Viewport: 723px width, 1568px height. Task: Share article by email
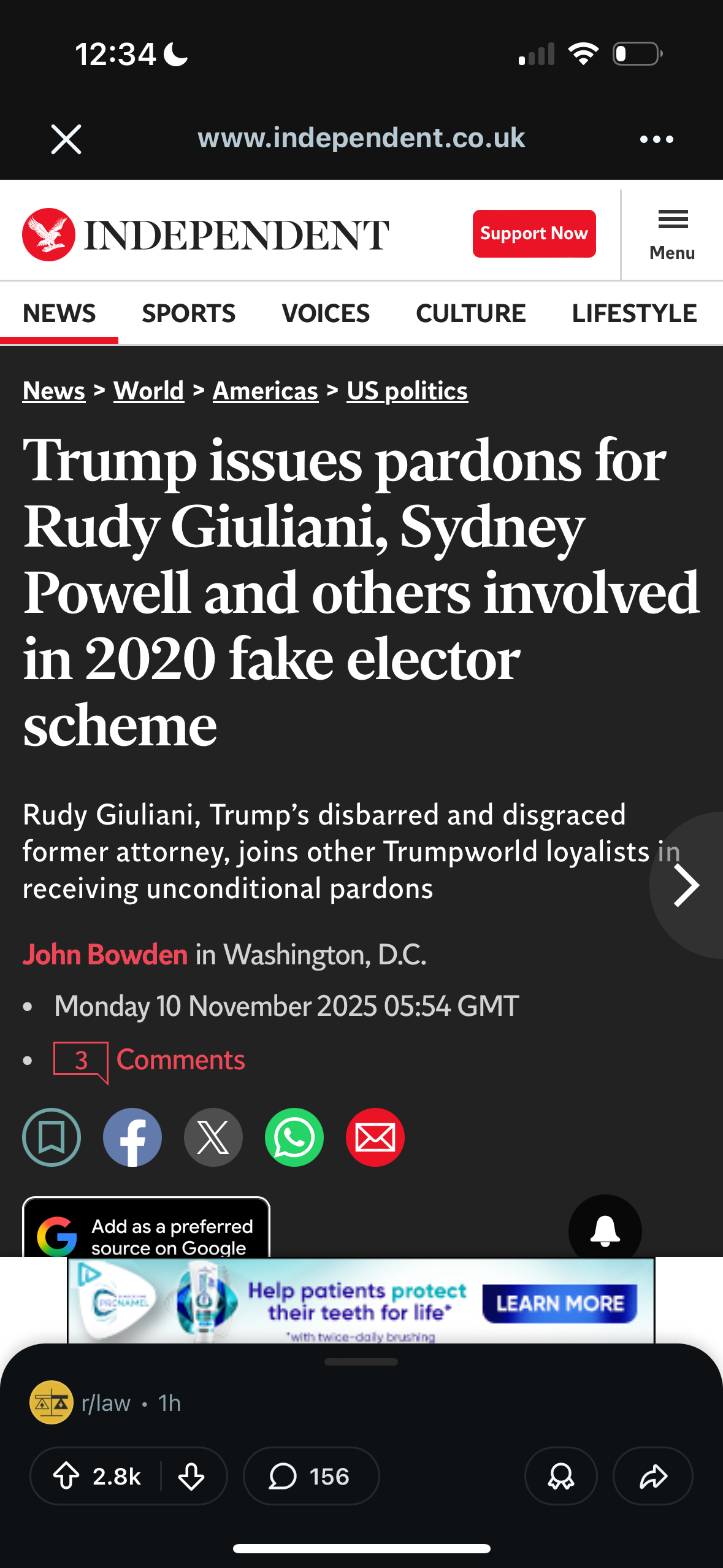pos(375,1137)
